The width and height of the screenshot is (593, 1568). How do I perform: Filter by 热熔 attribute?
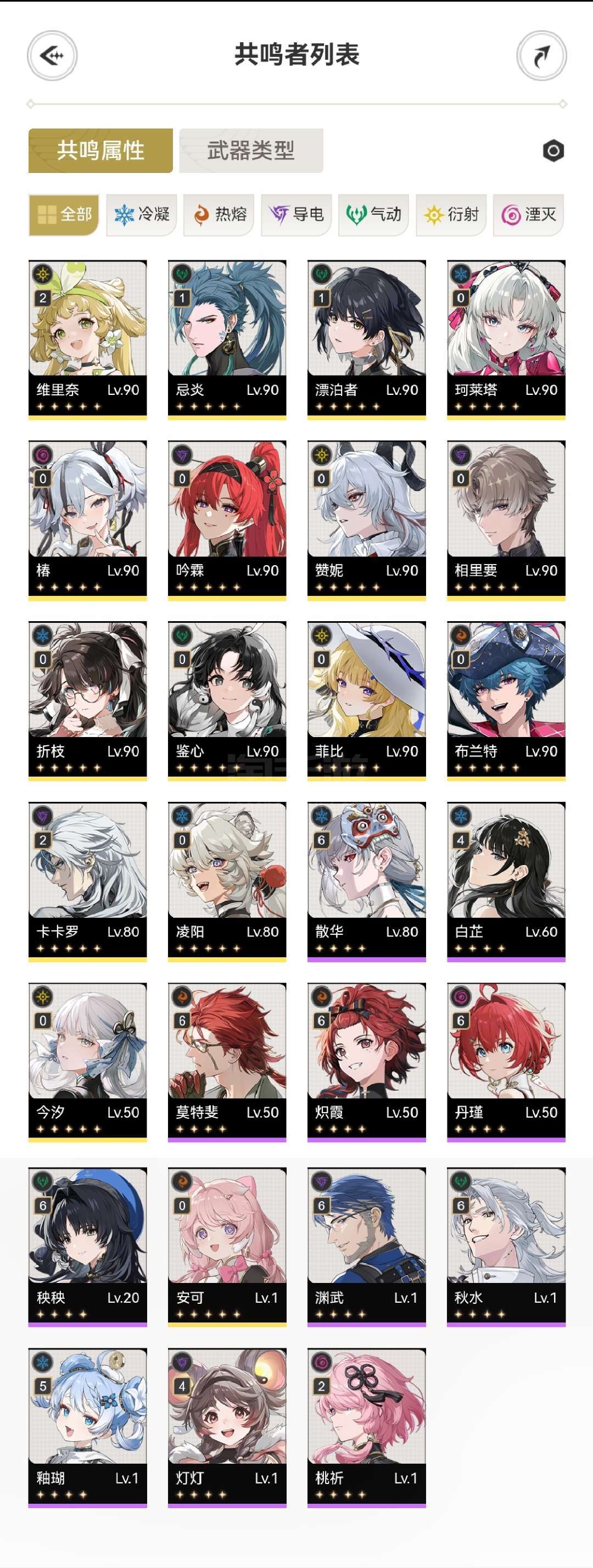coord(219,214)
